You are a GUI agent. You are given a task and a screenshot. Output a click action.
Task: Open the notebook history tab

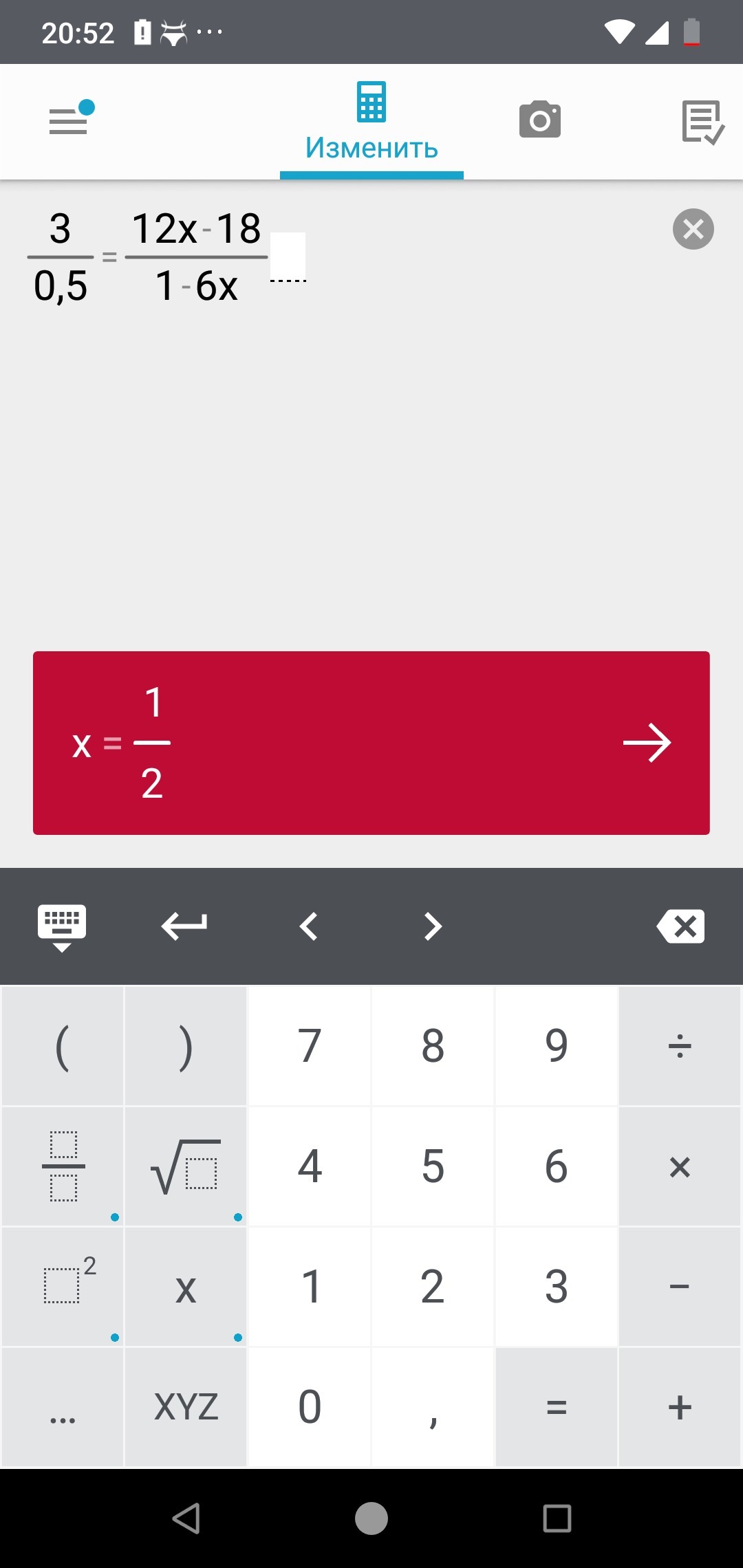(702, 122)
